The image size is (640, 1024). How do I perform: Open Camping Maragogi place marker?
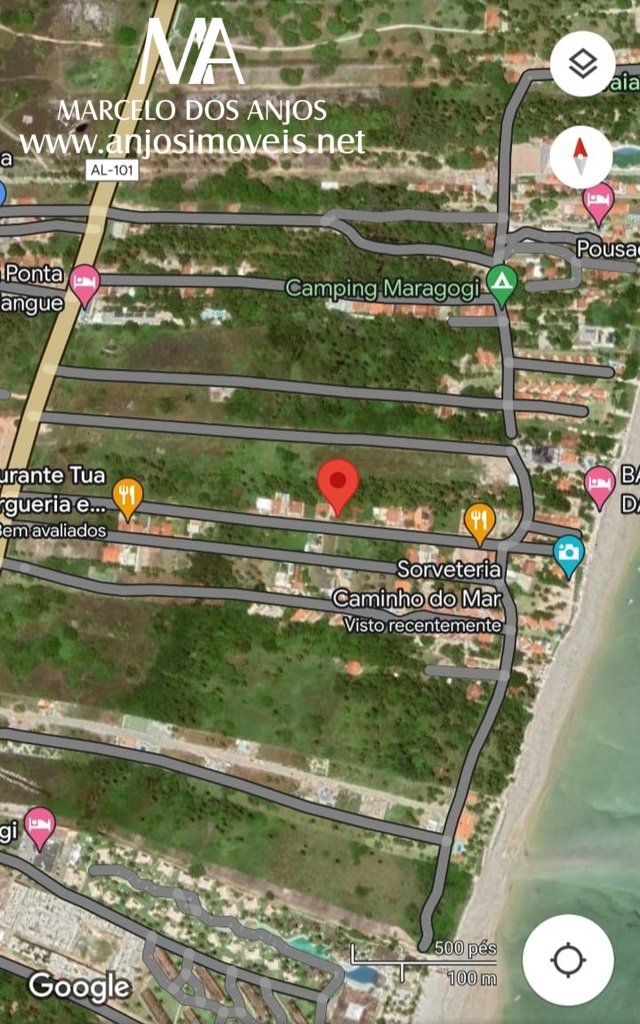(501, 285)
